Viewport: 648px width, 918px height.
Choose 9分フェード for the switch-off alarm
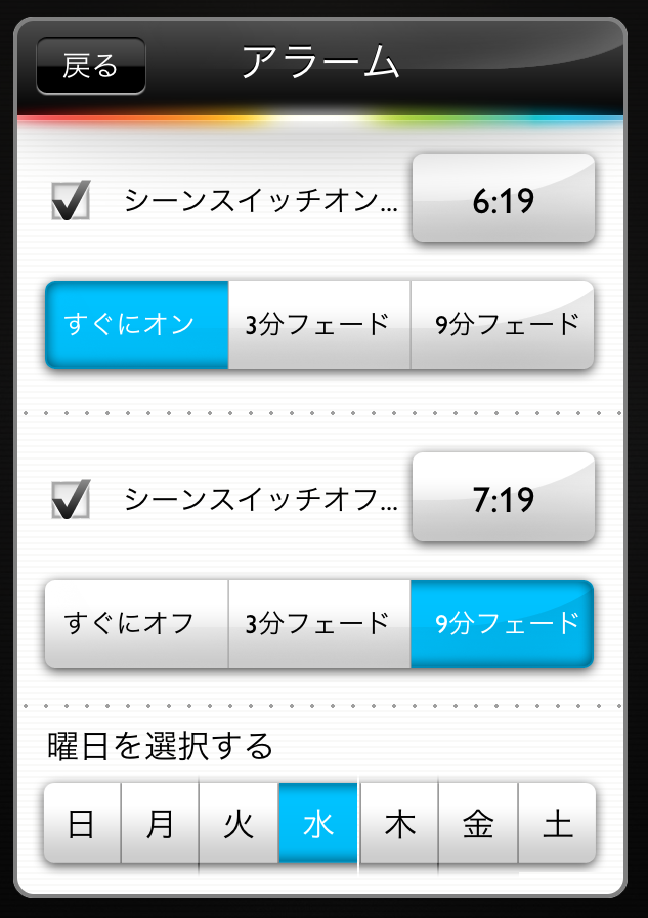click(x=503, y=624)
